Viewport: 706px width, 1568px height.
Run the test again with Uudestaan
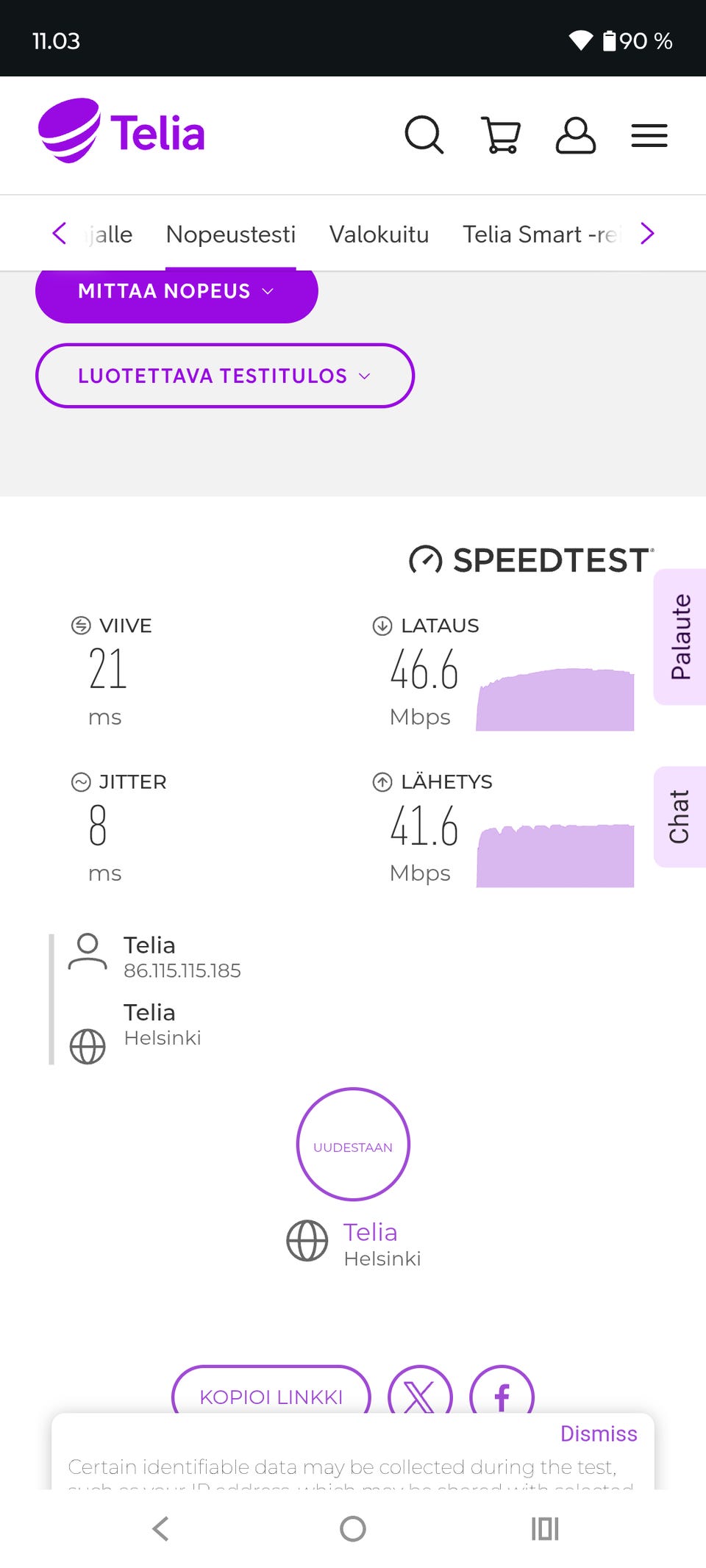(x=353, y=1145)
